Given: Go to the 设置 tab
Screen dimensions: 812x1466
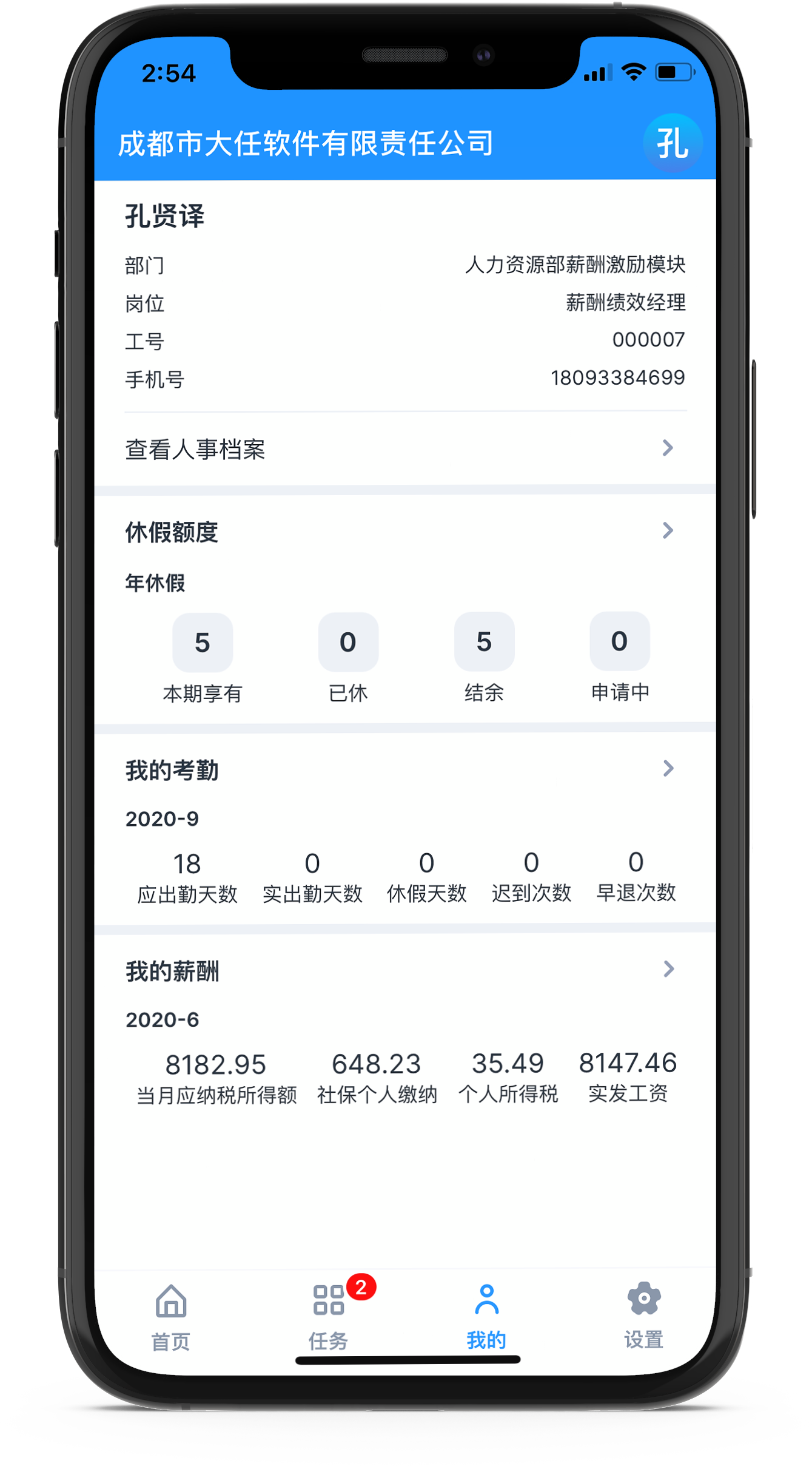Looking at the screenshot, I should tap(643, 1316).
